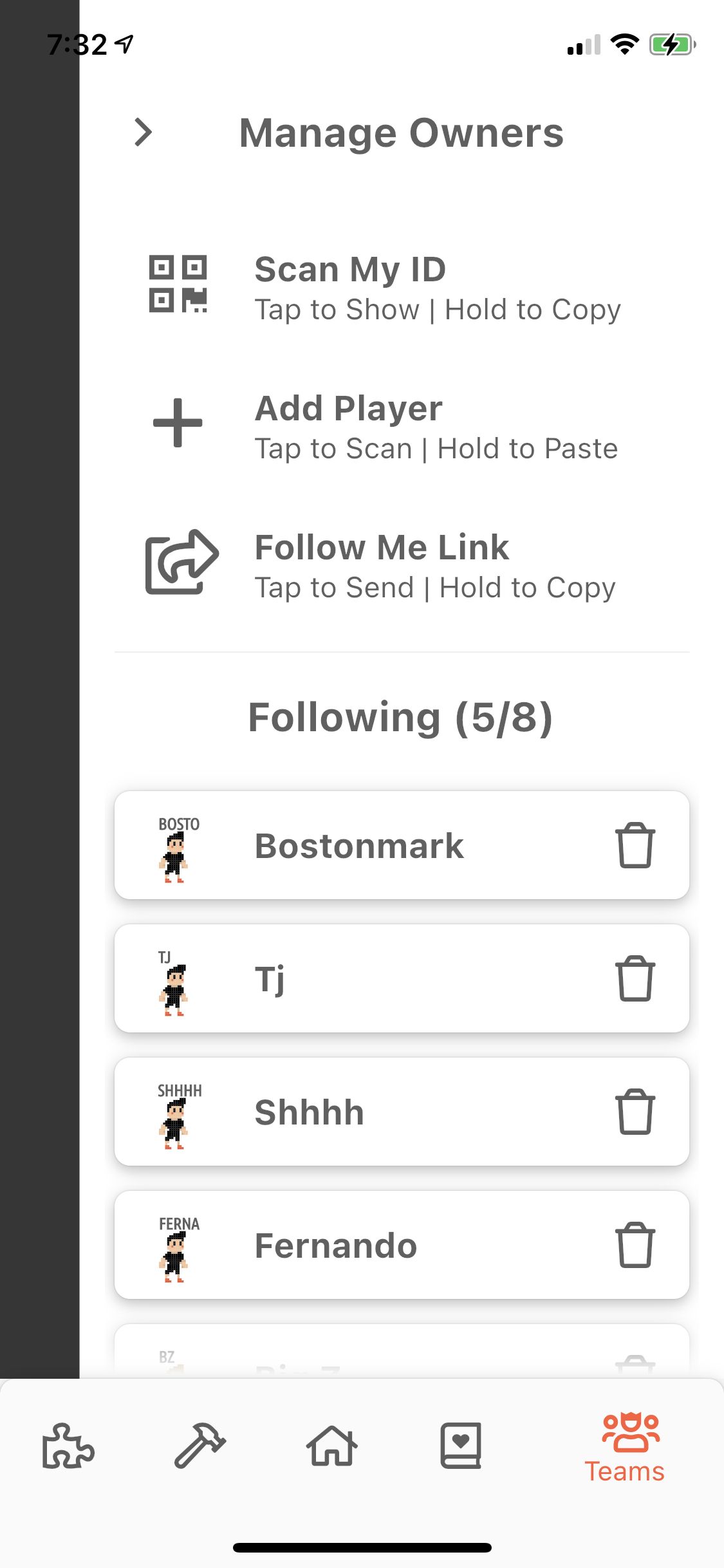Open the hammer tools tab

coord(200,1446)
